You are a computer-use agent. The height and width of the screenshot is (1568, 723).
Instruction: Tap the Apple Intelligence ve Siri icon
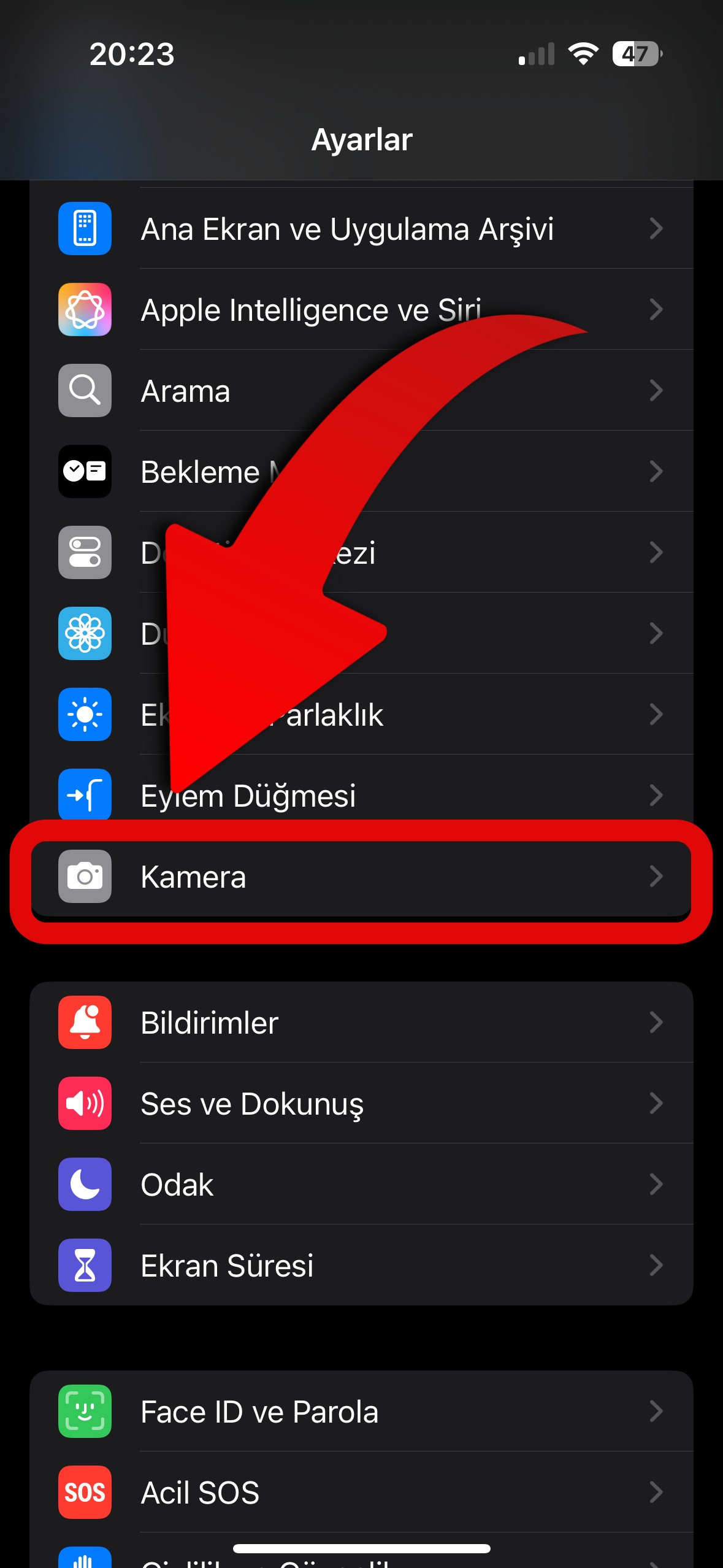[x=85, y=310]
